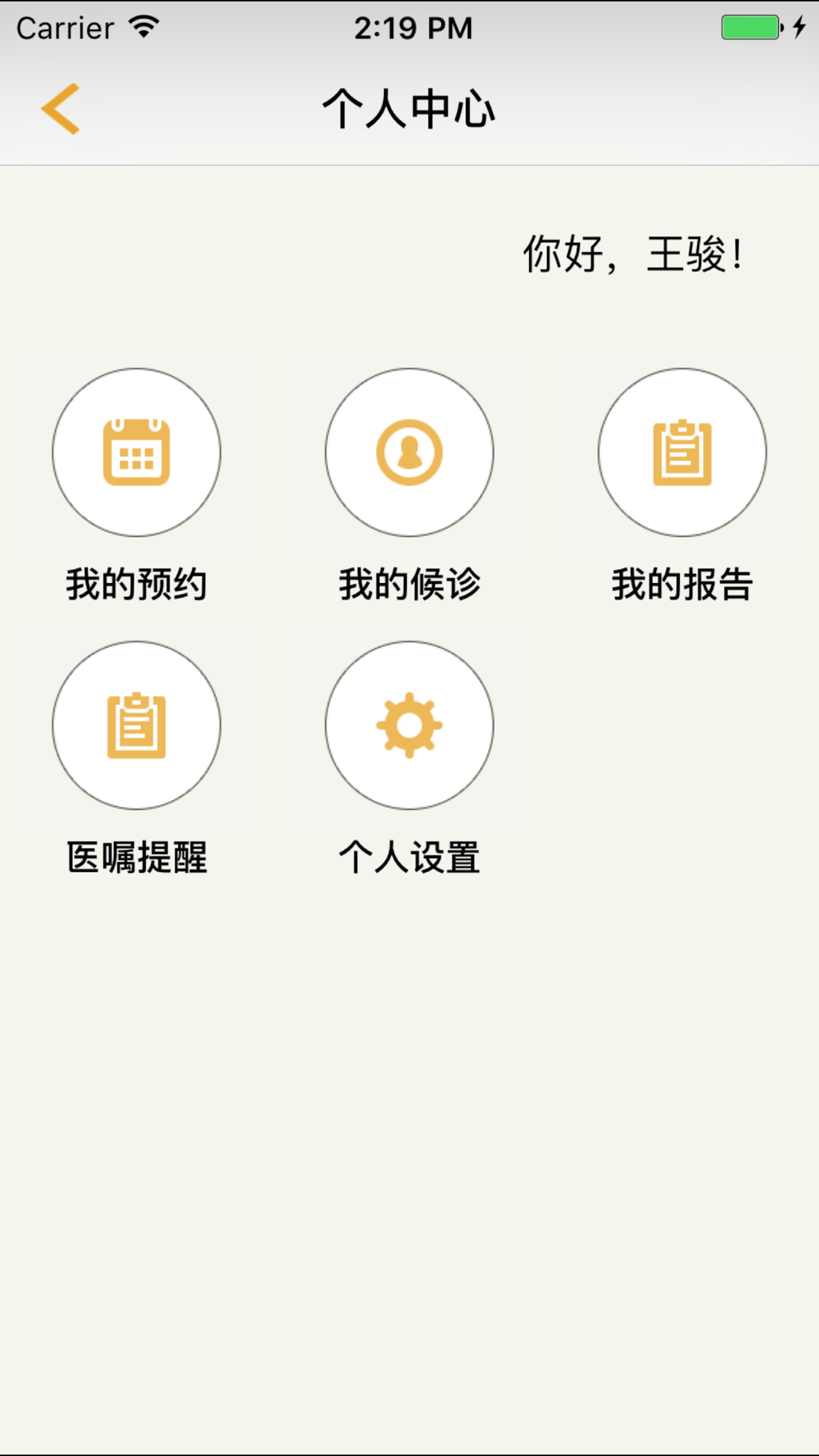Go back using the orange arrow
This screenshot has width=819, height=1456.
point(61,109)
